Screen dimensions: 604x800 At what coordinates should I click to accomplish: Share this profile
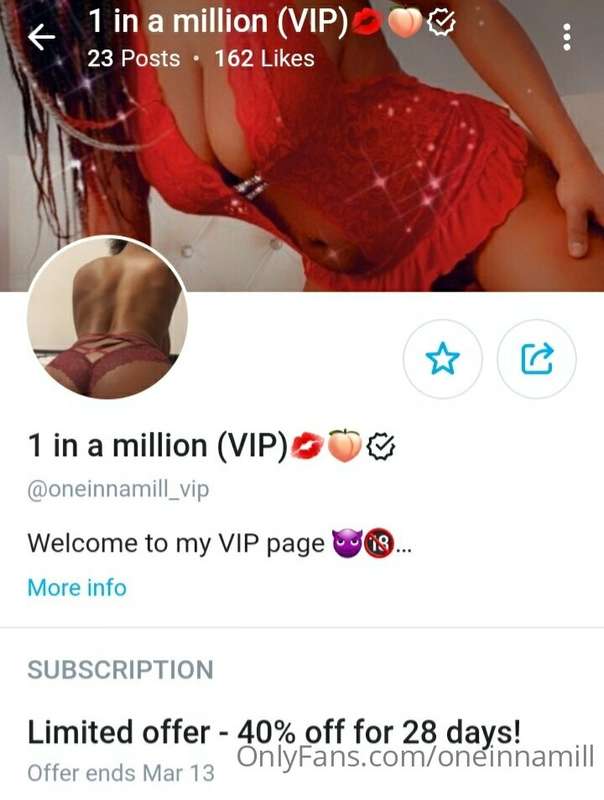(x=537, y=358)
